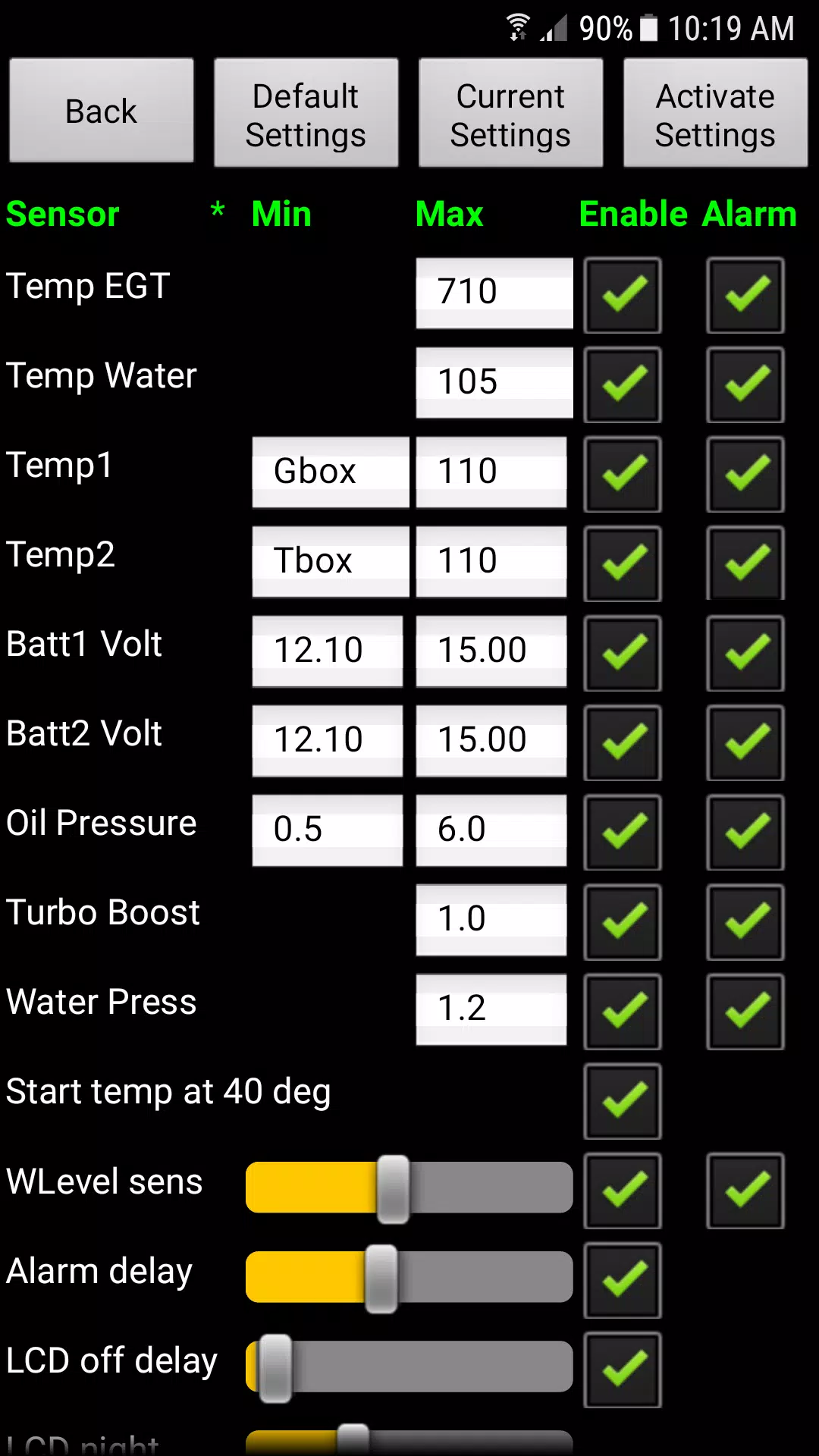Disable Alarm checkbox for Oil Pressure
Viewport: 819px width, 1456px height.
[745, 832]
